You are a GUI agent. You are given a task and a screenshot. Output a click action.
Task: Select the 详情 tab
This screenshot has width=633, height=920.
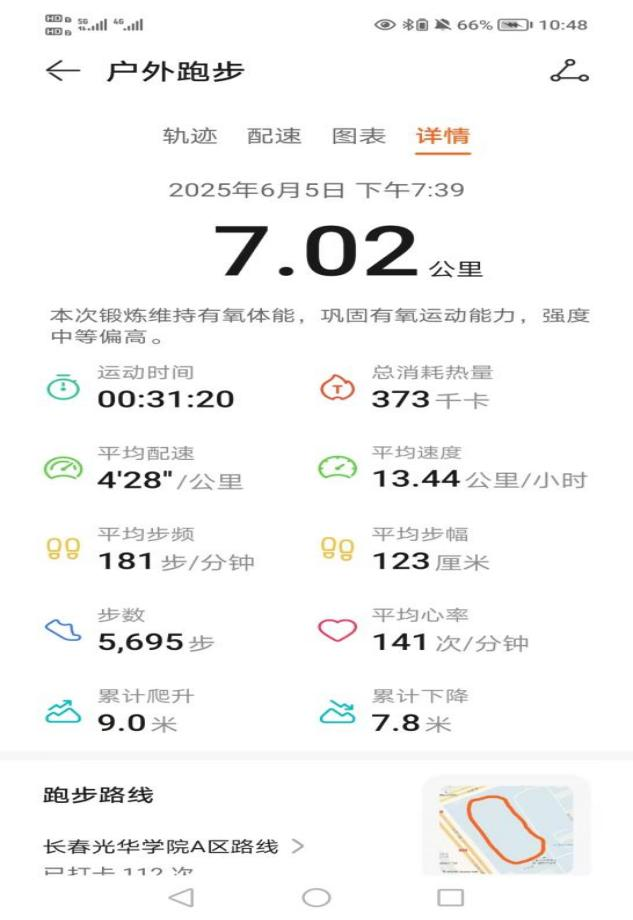tap(443, 136)
